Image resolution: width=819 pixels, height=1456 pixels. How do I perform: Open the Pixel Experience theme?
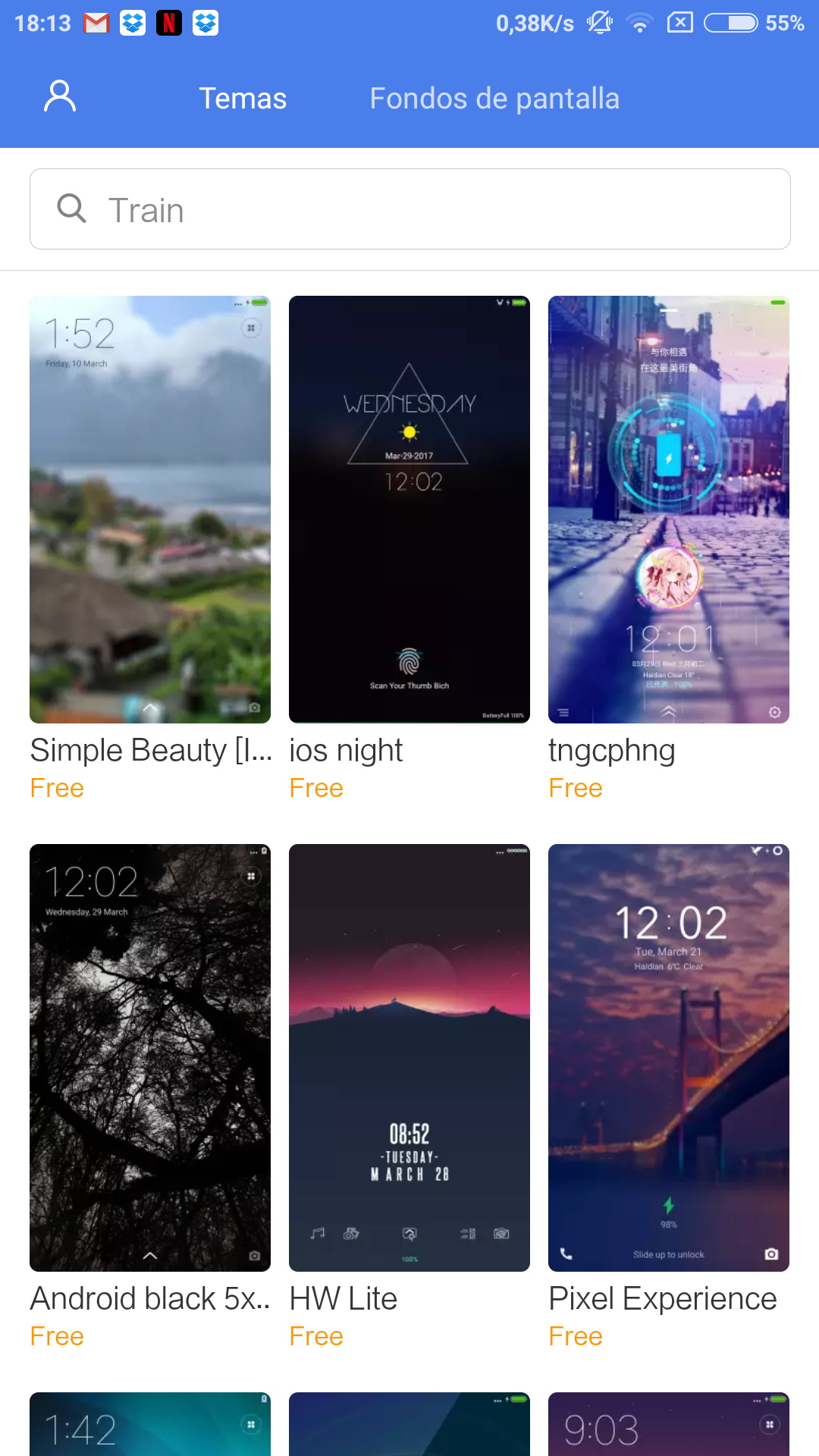(x=669, y=1058)
